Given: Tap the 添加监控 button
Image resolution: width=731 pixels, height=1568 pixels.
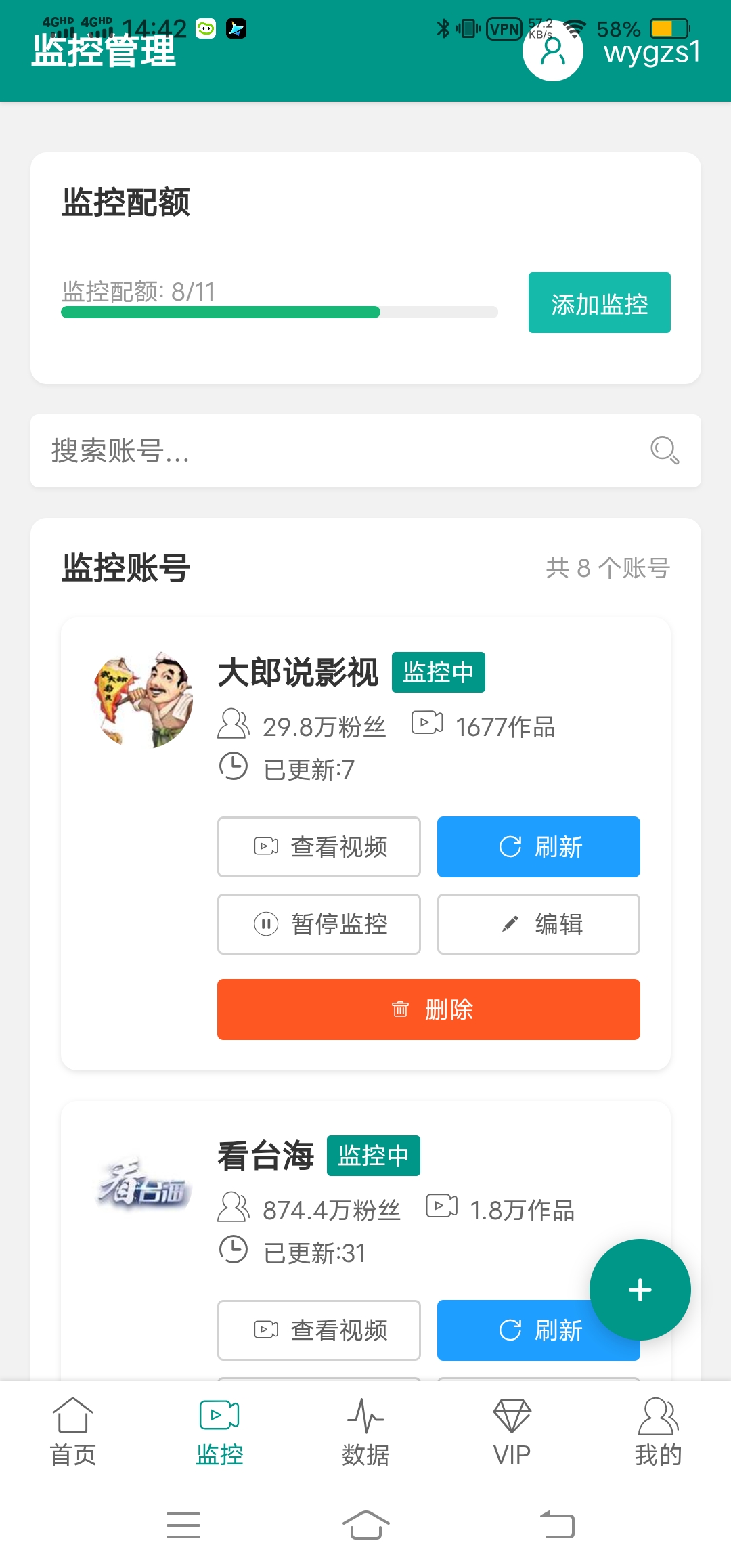Looking at the screenshot, I should (599, 303).
